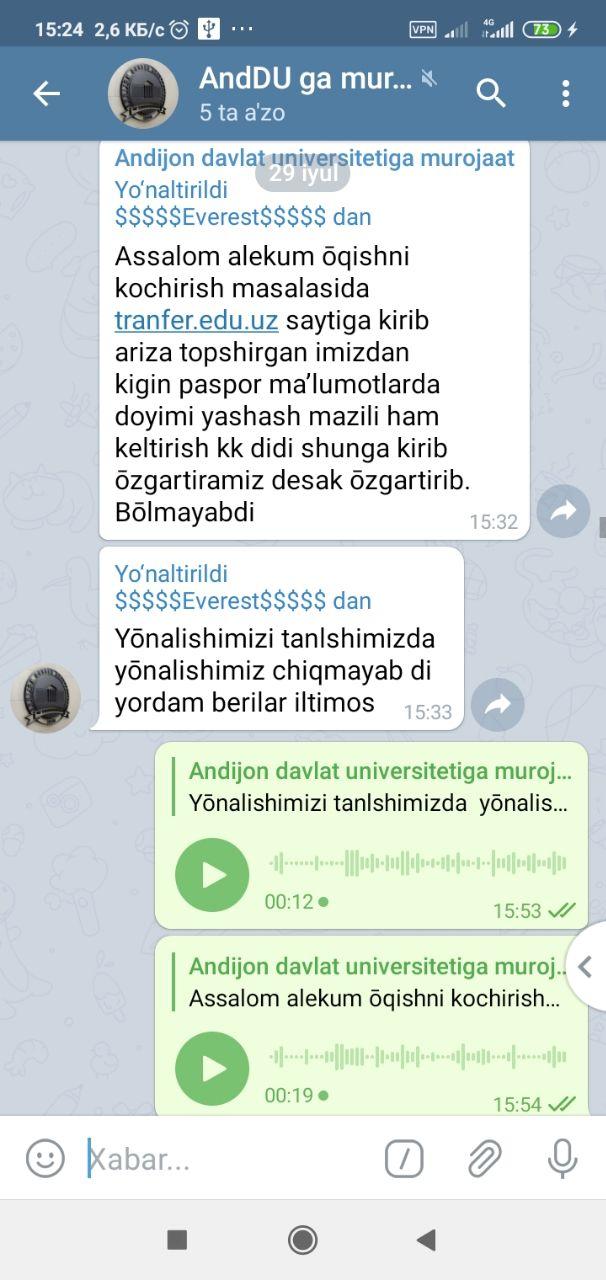This screenshot has width=606, height=1280.
Task: Search within this chat
Action: [x=491, y=94]
